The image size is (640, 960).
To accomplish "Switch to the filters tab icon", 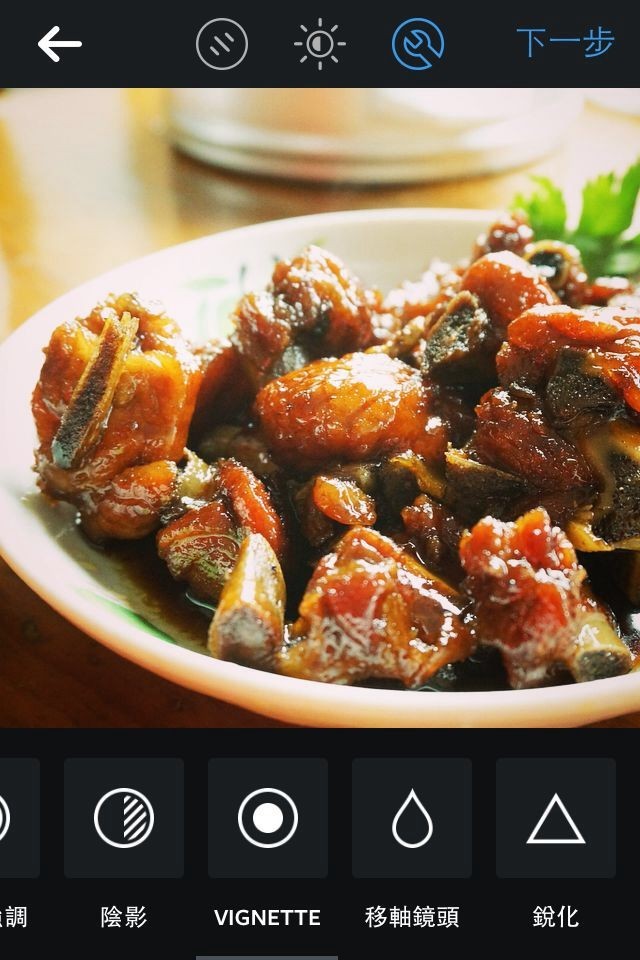I will (x=222, y=44).
